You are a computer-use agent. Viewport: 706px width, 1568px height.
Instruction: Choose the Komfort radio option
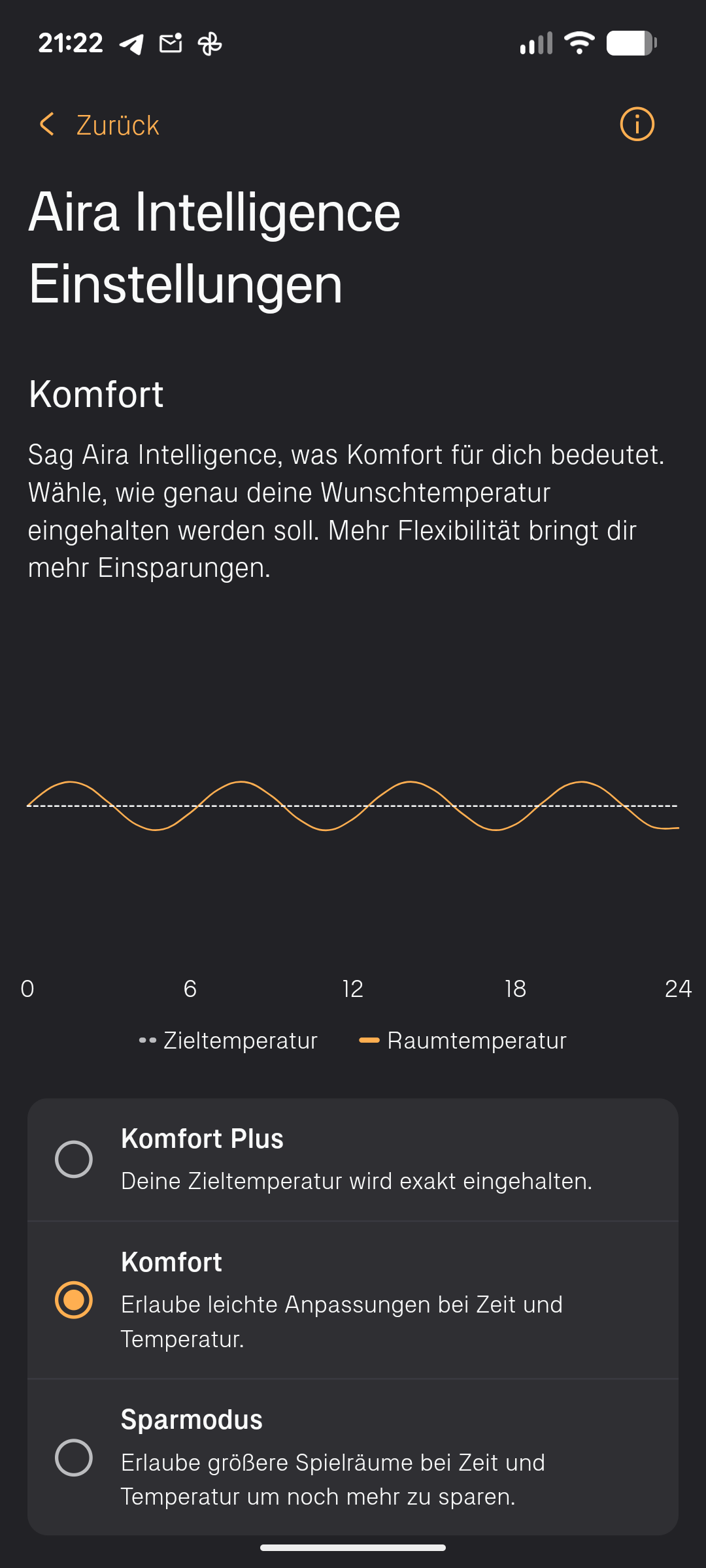click(x=74, y=1299)
